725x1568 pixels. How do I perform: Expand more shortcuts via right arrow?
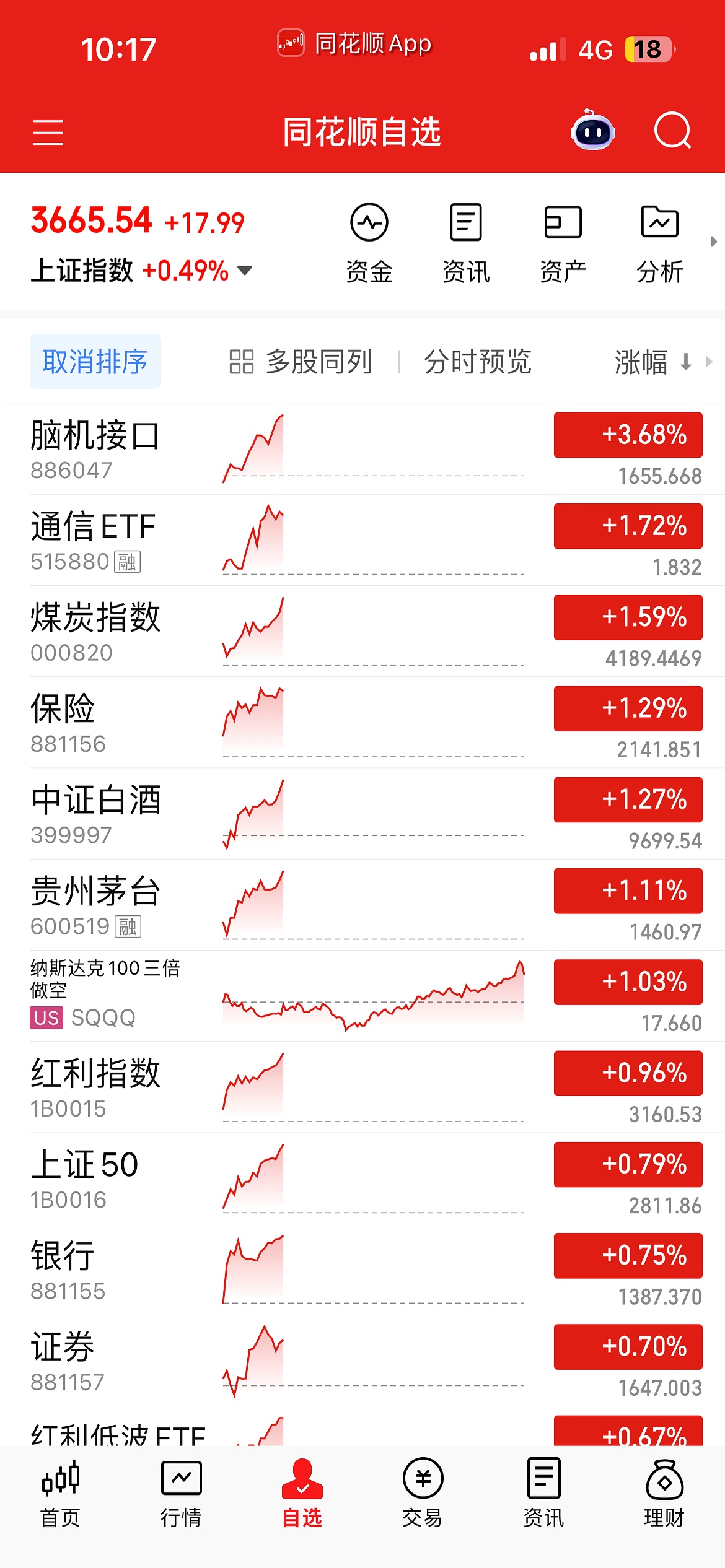[713, 242]
